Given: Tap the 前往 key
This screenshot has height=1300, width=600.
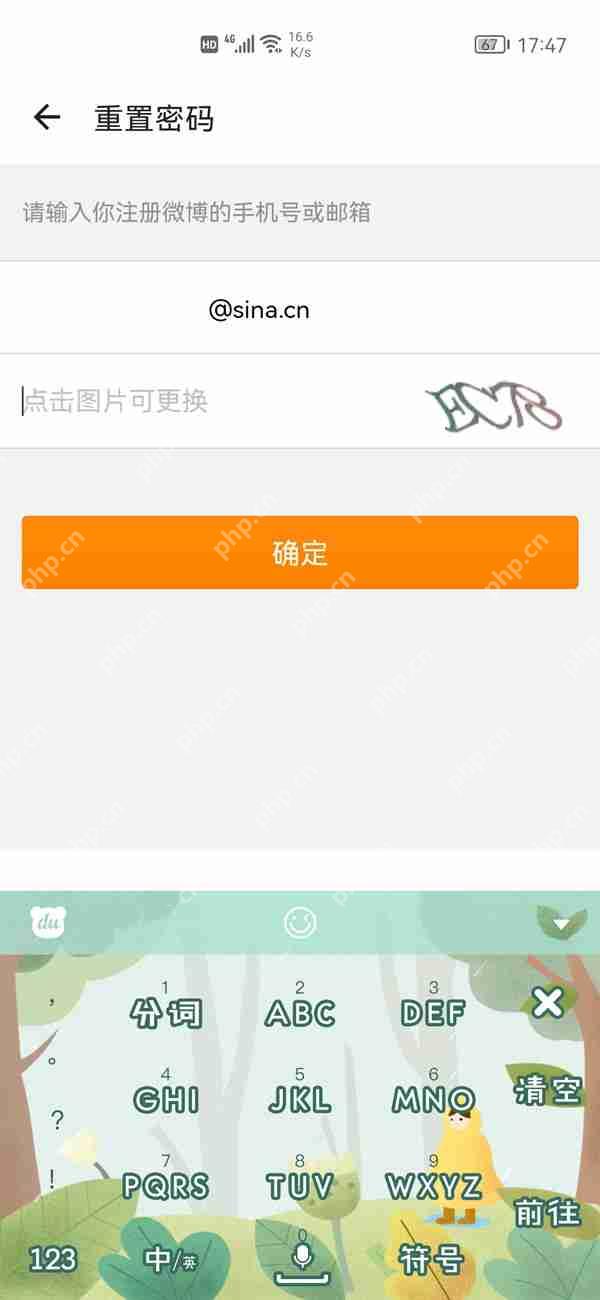Looking at the screenshot, I should tap(548, 1212).
